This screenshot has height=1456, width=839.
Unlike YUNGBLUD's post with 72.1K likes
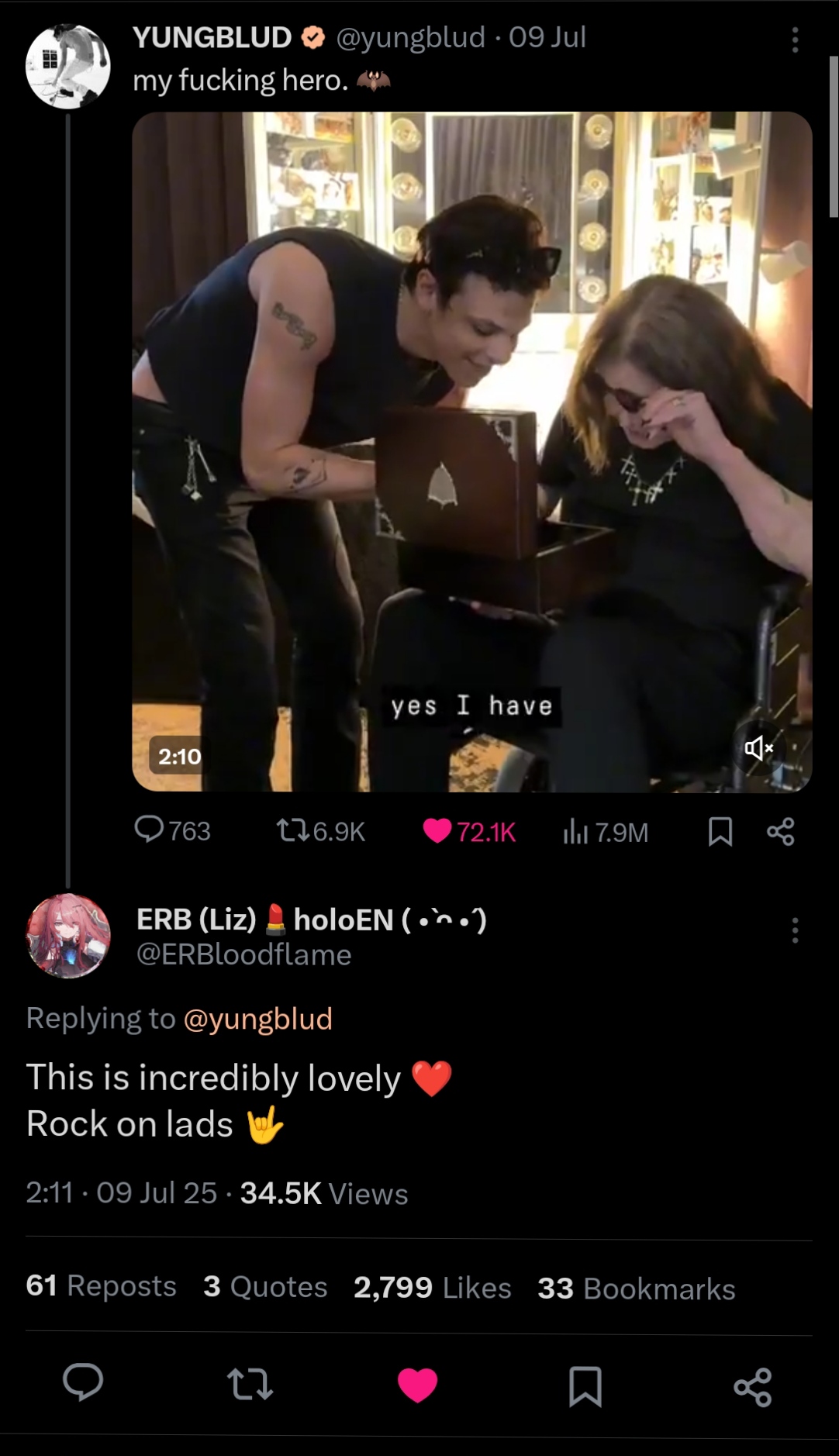click(x=469, y=831)
